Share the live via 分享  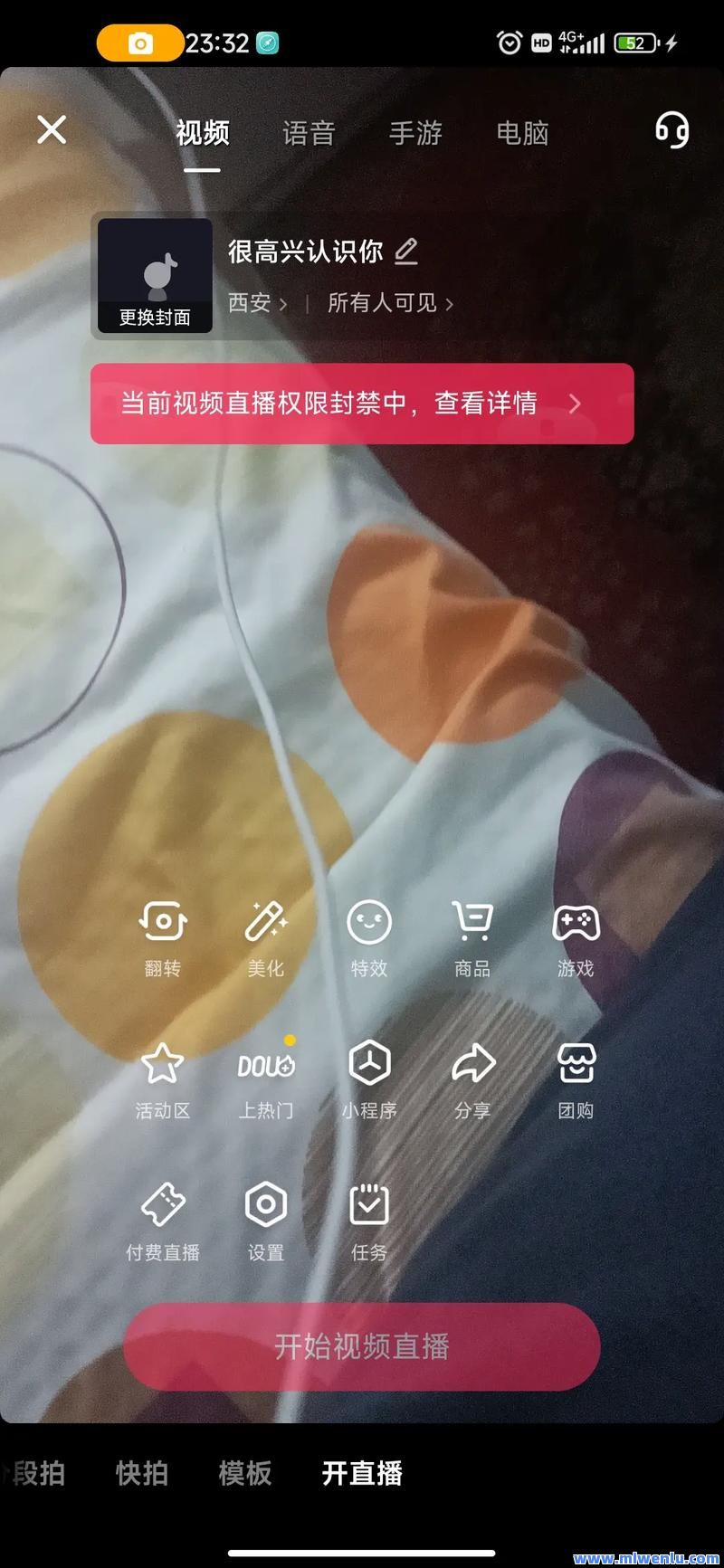472,1081
